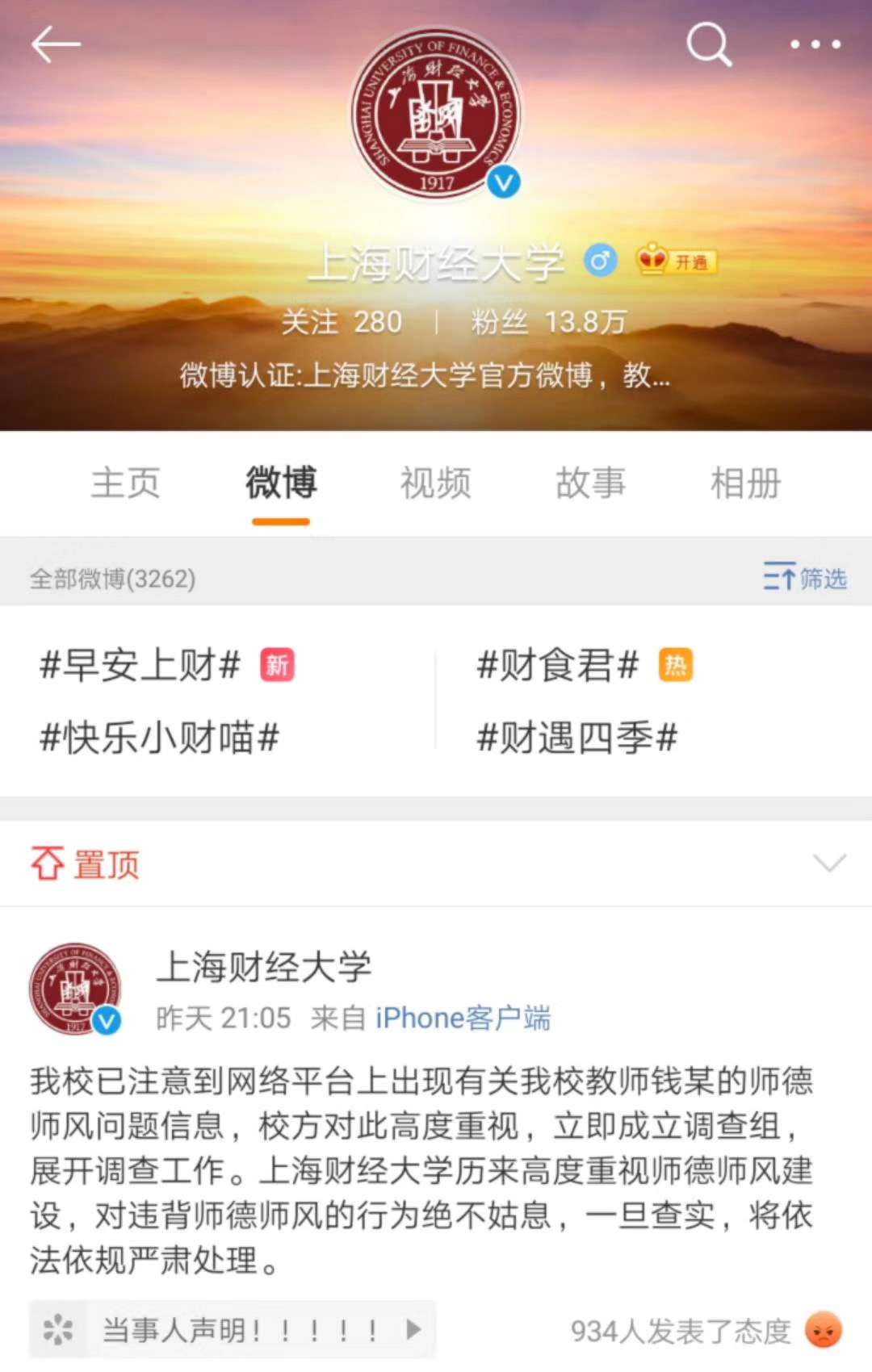Switch to the 相册 tab
The image size is (872, 1372).
745,483
